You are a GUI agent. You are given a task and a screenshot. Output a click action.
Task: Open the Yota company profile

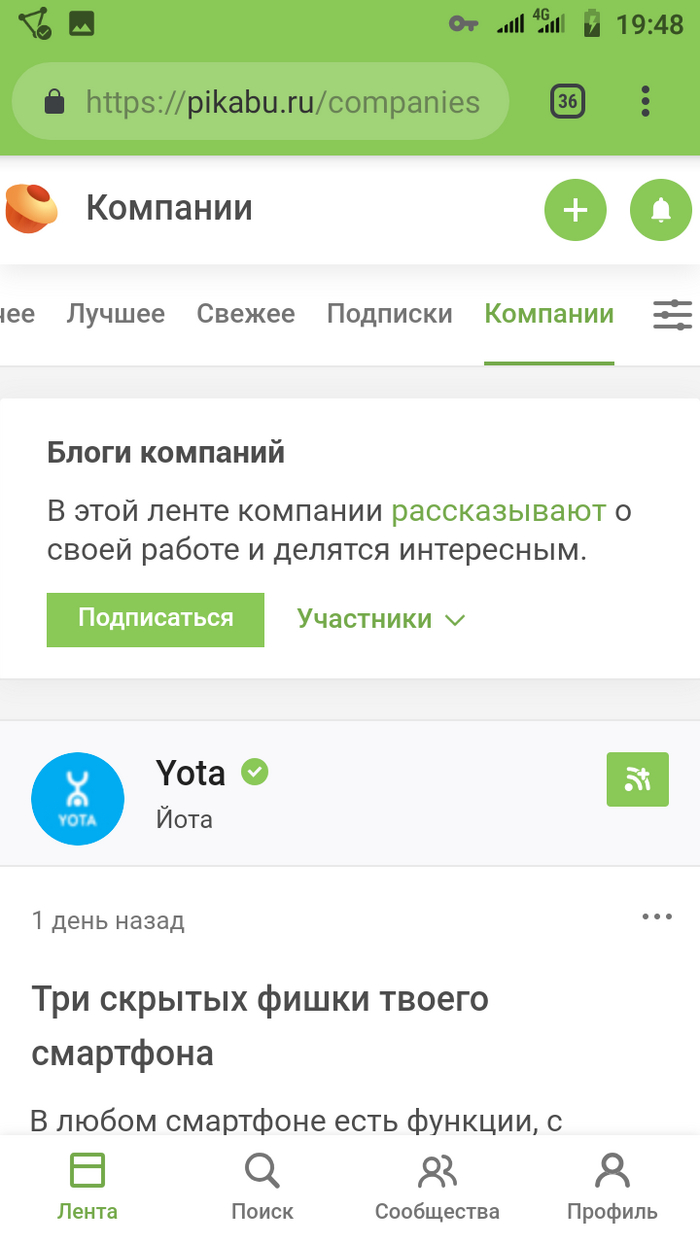(190, 773)
